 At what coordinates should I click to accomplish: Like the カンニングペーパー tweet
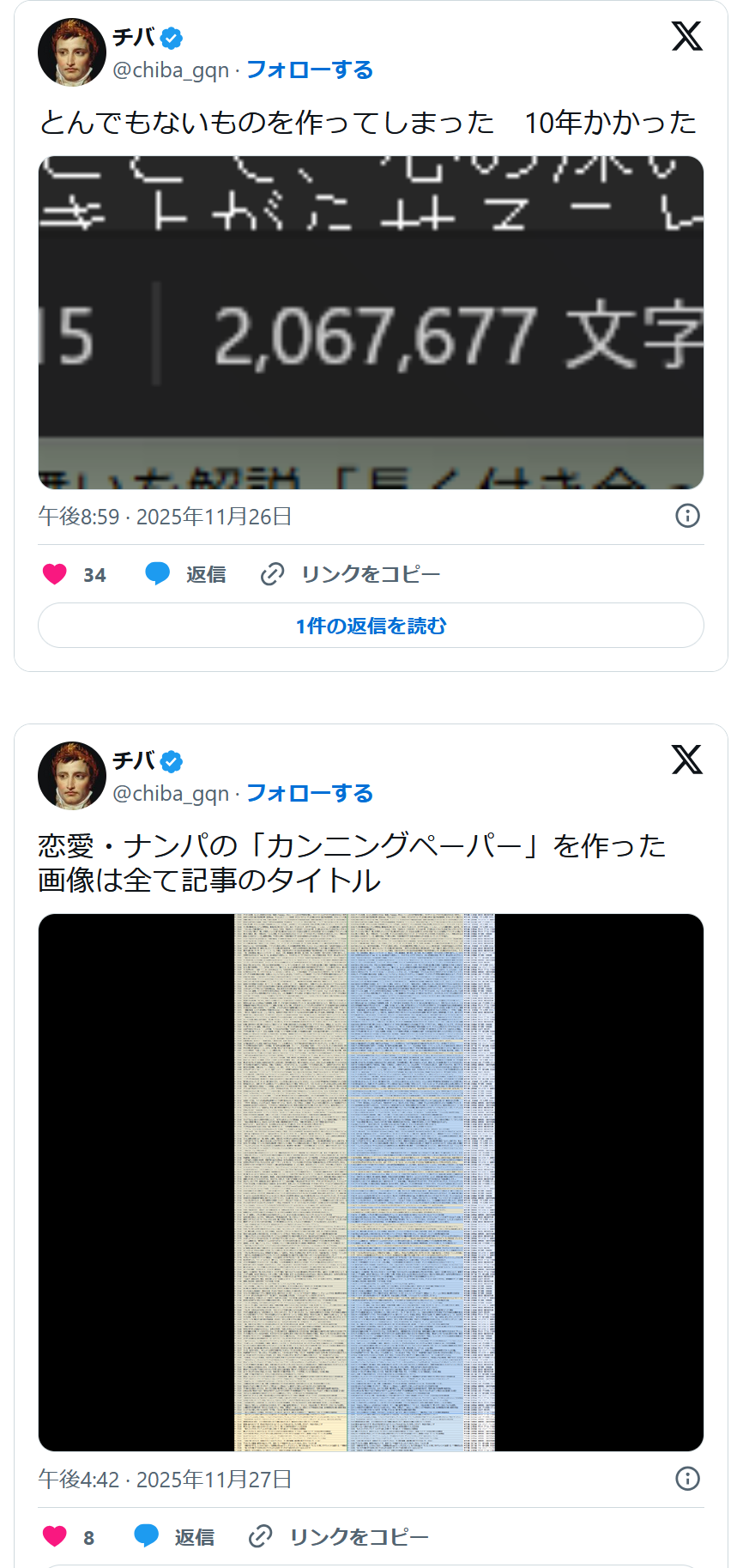coord(55,1537)
